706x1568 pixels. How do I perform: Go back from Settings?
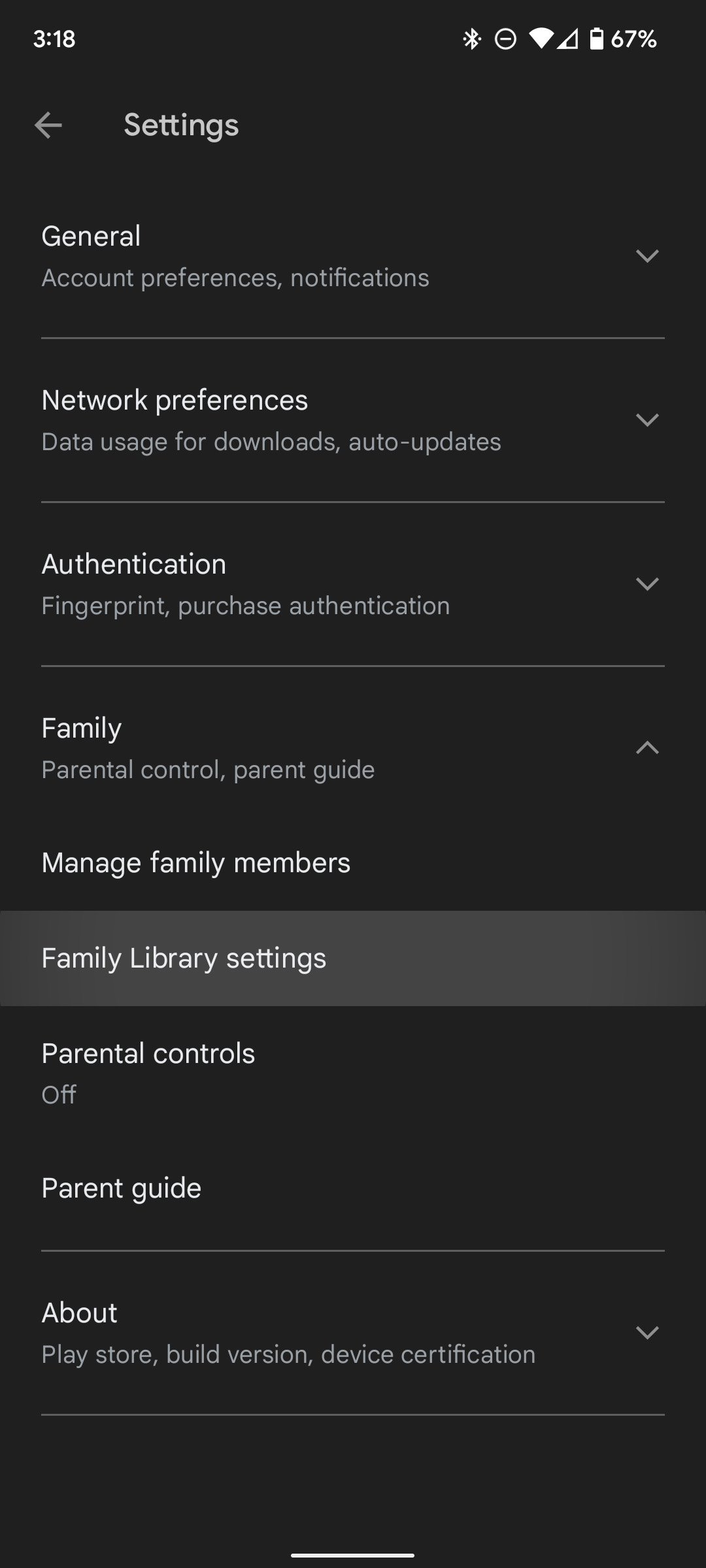coord(48,125)
